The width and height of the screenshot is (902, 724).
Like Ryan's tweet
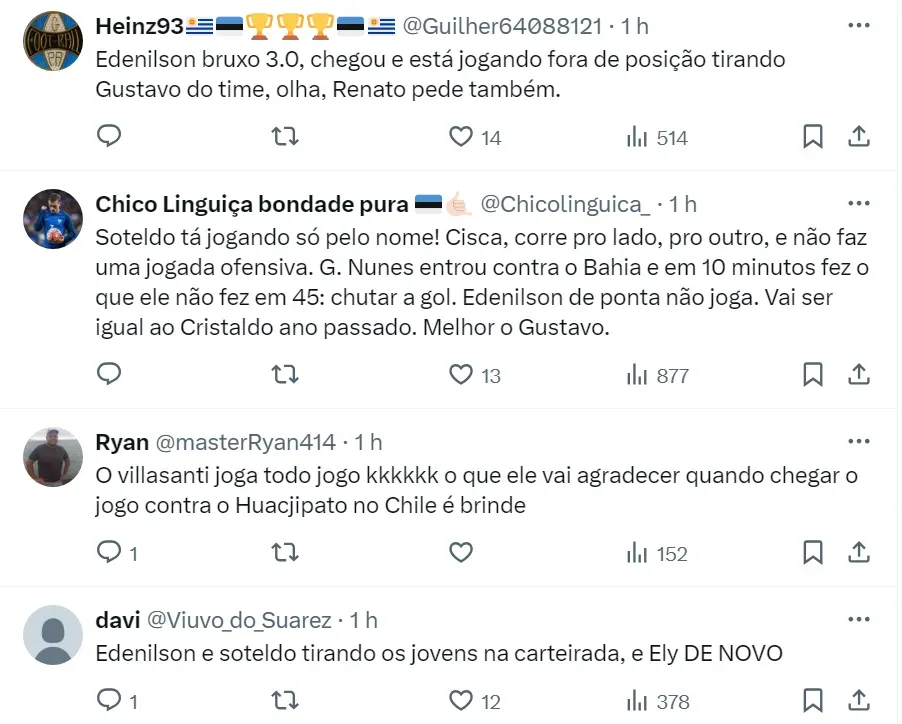tap(460, 552)
